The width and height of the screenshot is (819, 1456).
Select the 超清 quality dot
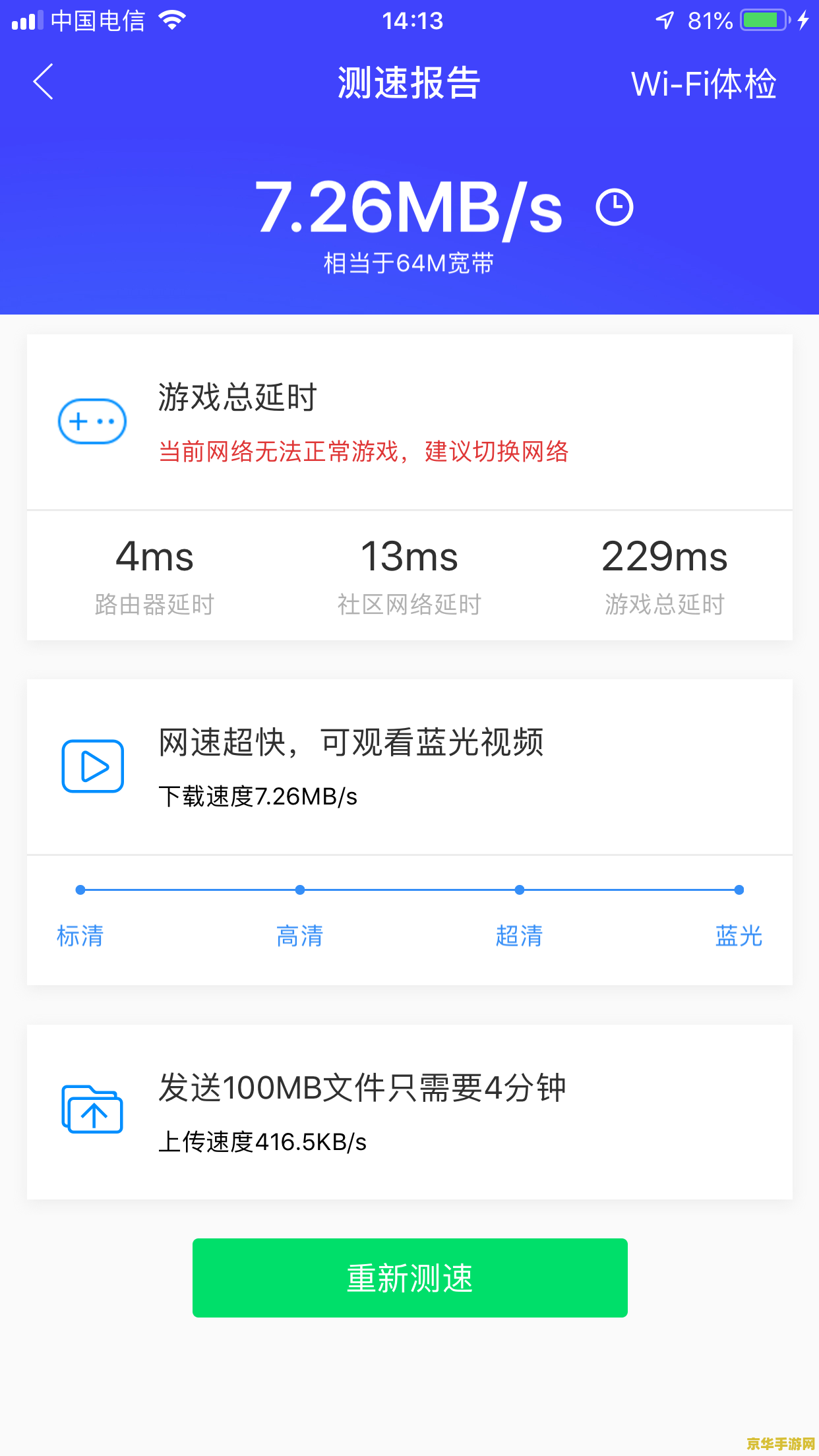pos(520,890)
